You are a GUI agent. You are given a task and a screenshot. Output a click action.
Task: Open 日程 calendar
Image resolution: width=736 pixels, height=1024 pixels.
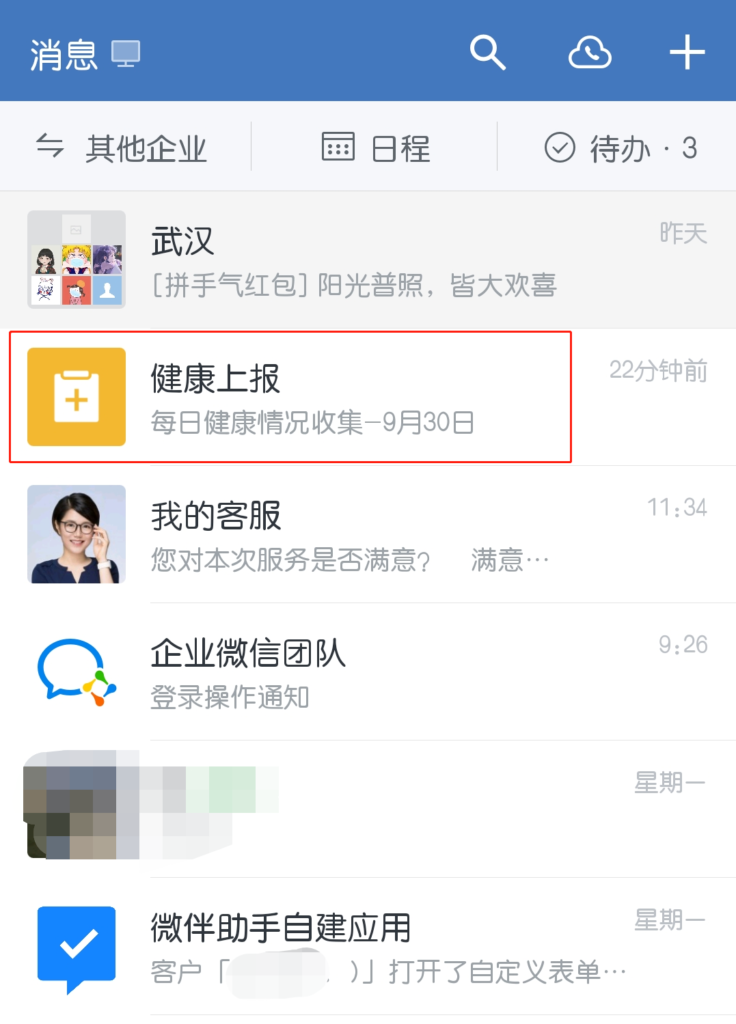376,149
